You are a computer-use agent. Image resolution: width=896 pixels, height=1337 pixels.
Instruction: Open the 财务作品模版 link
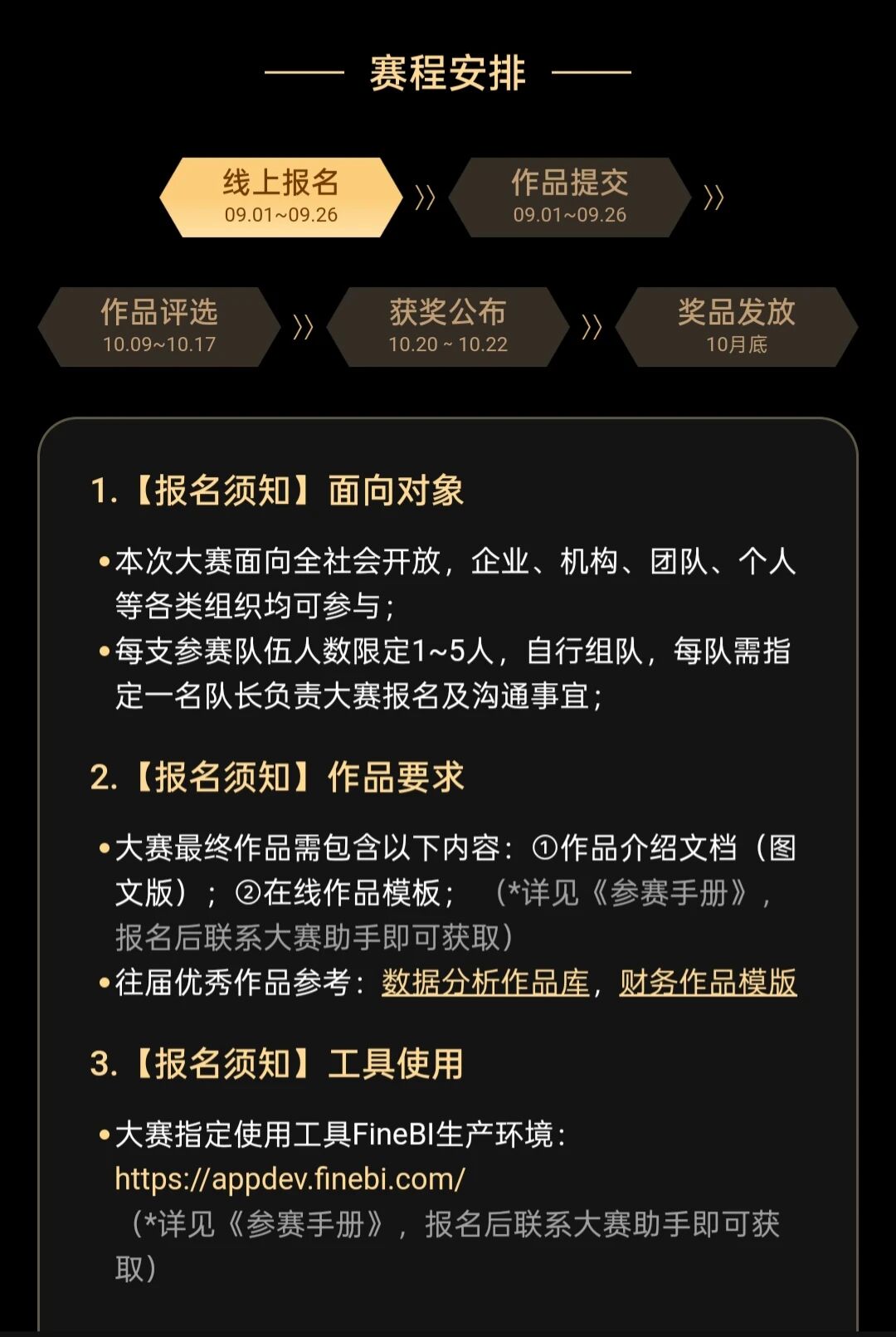coord(708,983)
